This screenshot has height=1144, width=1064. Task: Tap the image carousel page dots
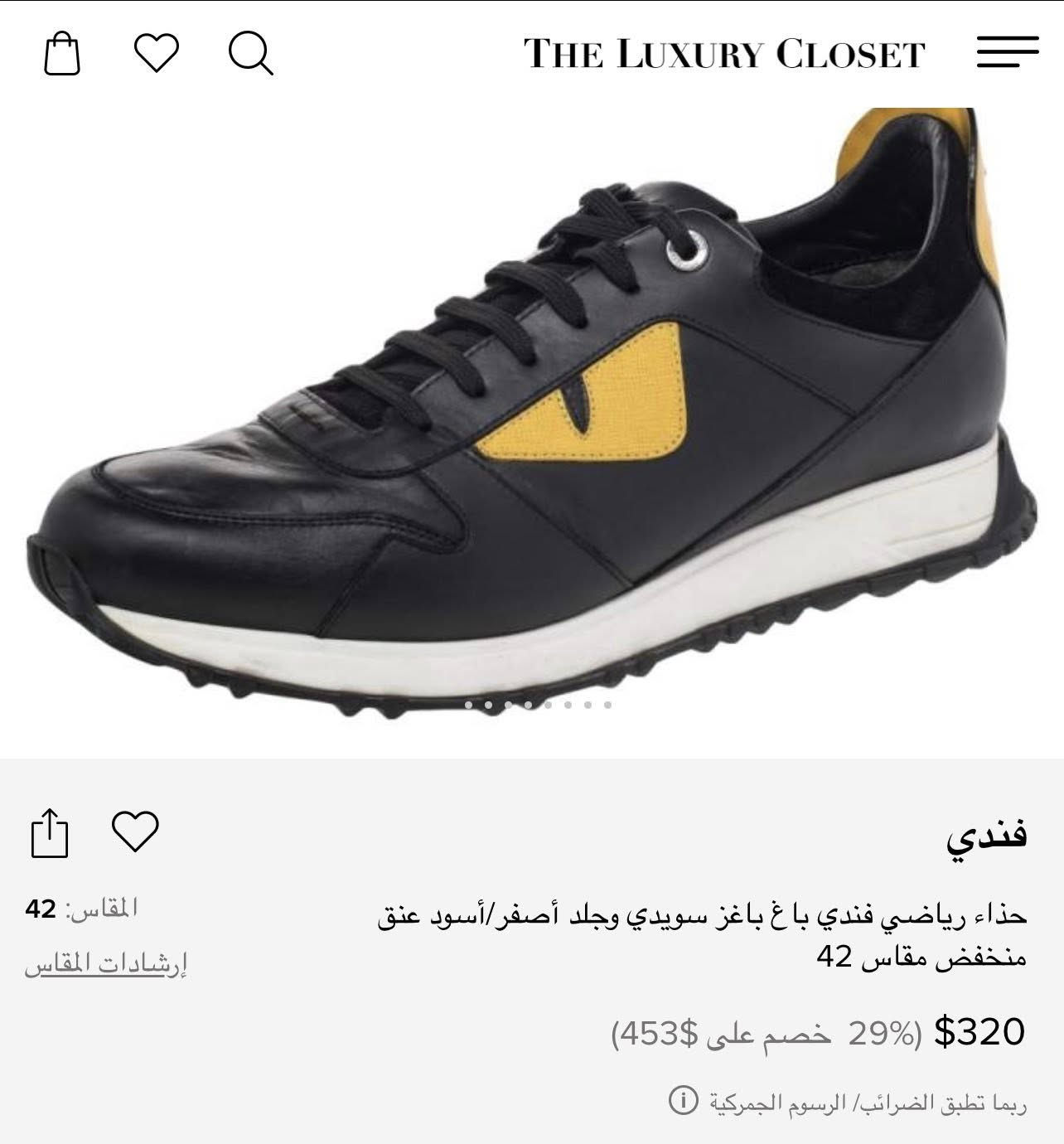pyautogui.click(x=539, y=705)
